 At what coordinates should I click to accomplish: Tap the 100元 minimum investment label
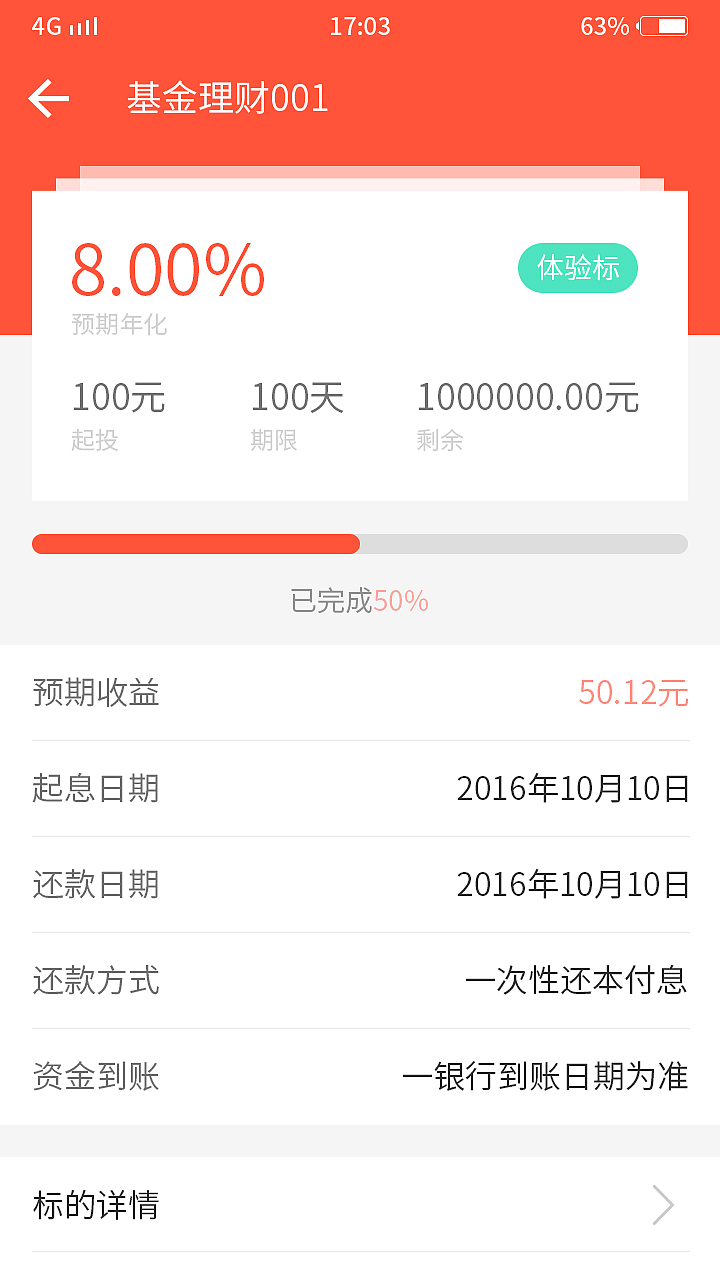118,397
